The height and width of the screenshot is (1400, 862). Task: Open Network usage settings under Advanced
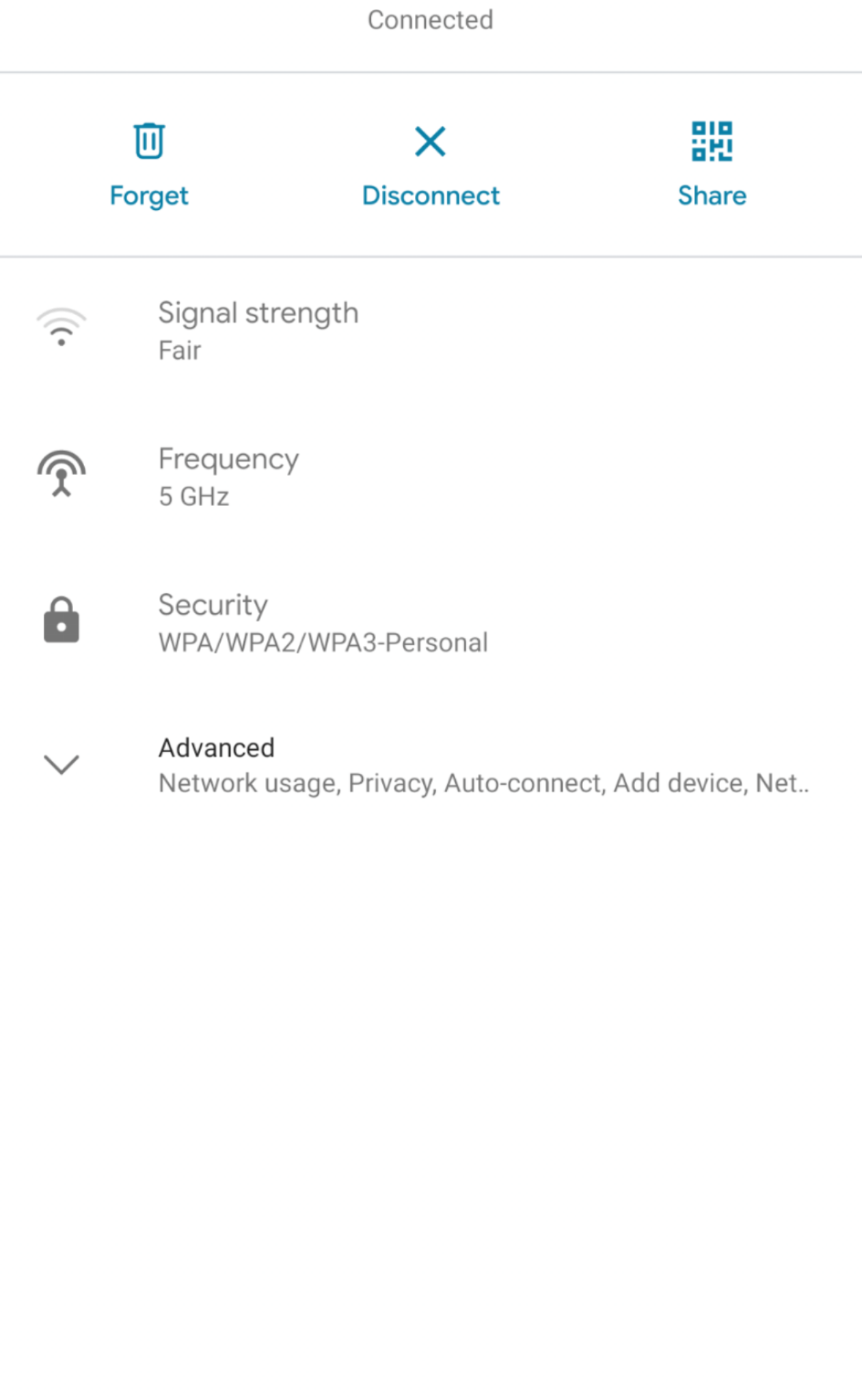250,782
